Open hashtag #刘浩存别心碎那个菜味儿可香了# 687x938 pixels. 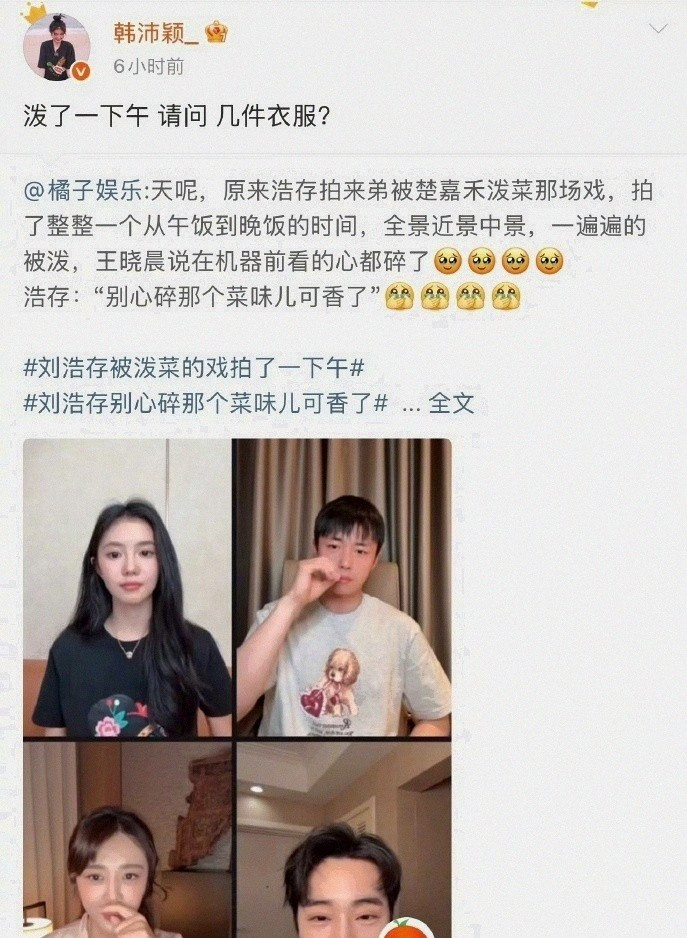pos(205,403)
